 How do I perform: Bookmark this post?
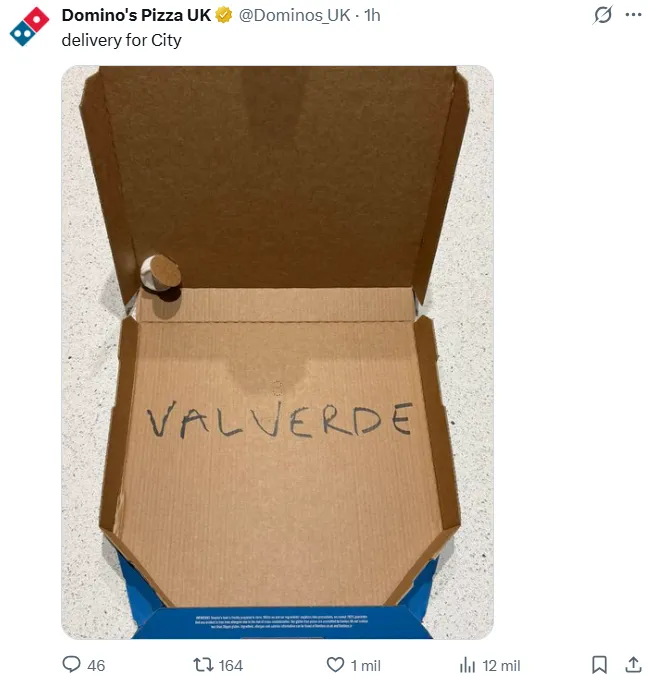click(x=599, y=665)
